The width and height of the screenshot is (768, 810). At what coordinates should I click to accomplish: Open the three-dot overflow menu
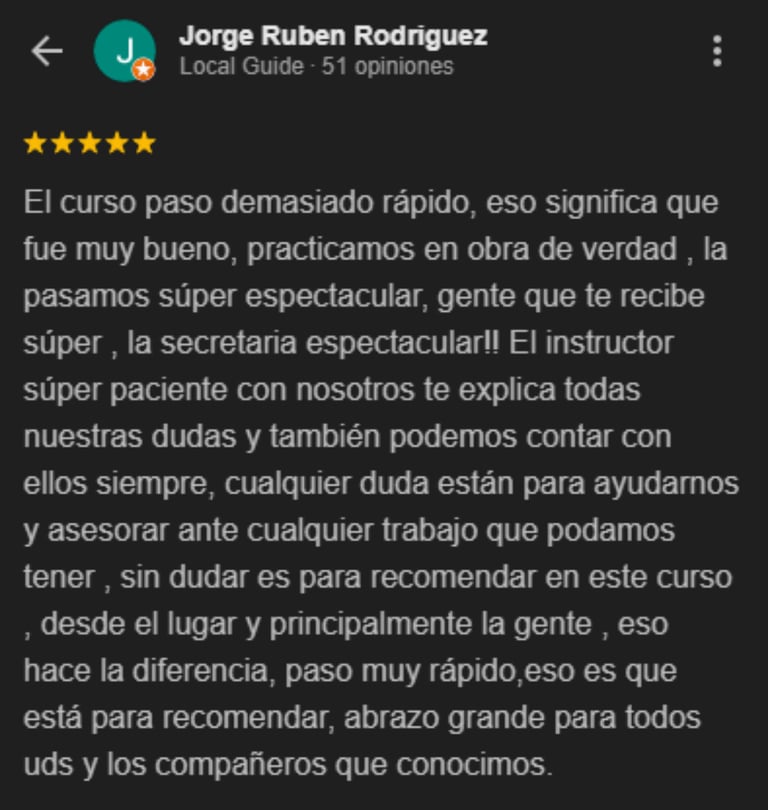[717, 51]
